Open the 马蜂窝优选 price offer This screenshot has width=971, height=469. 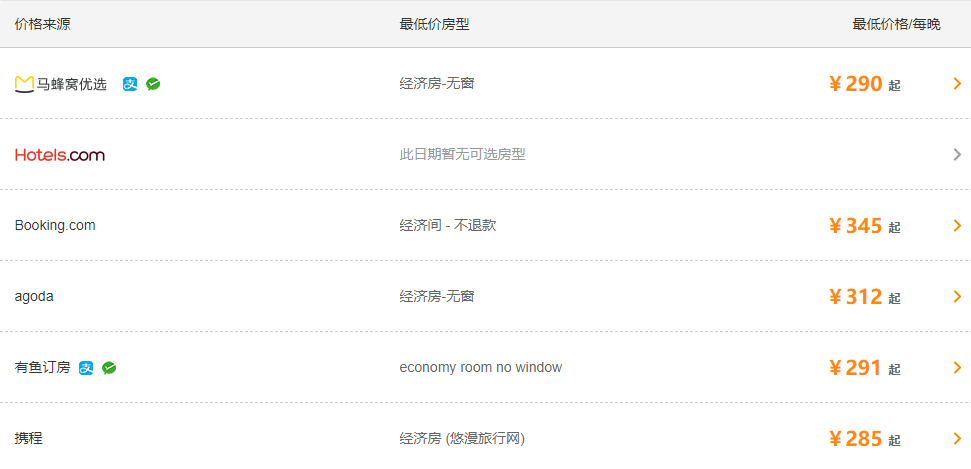tap(956, 84)
